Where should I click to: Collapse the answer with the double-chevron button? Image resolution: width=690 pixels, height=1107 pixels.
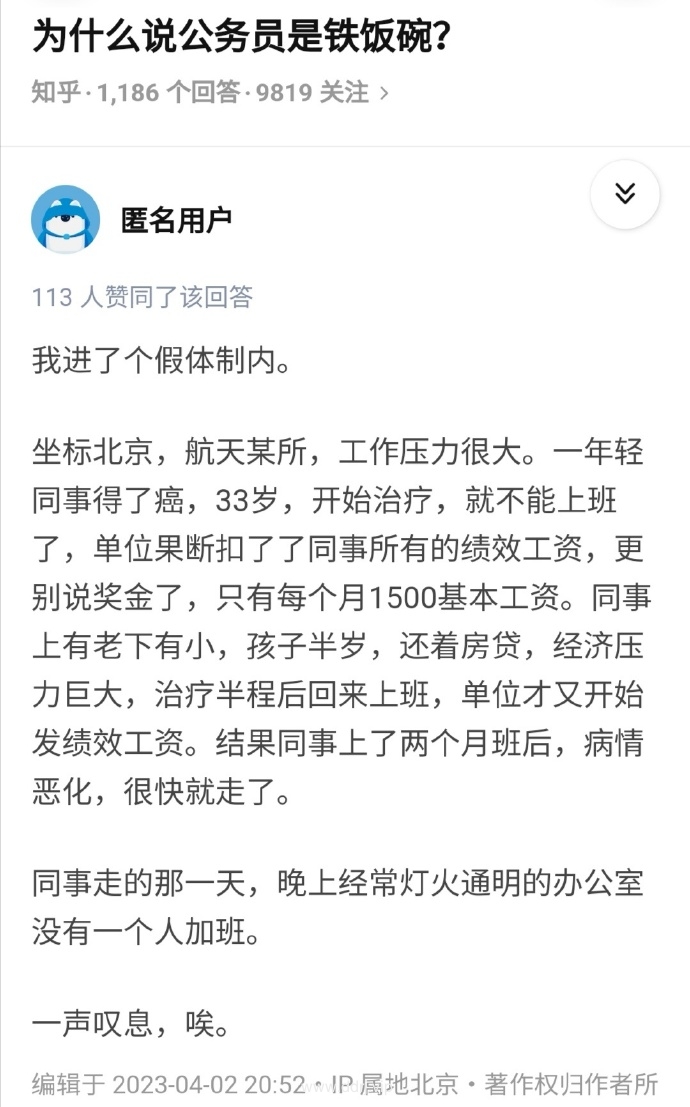(625, 194)
